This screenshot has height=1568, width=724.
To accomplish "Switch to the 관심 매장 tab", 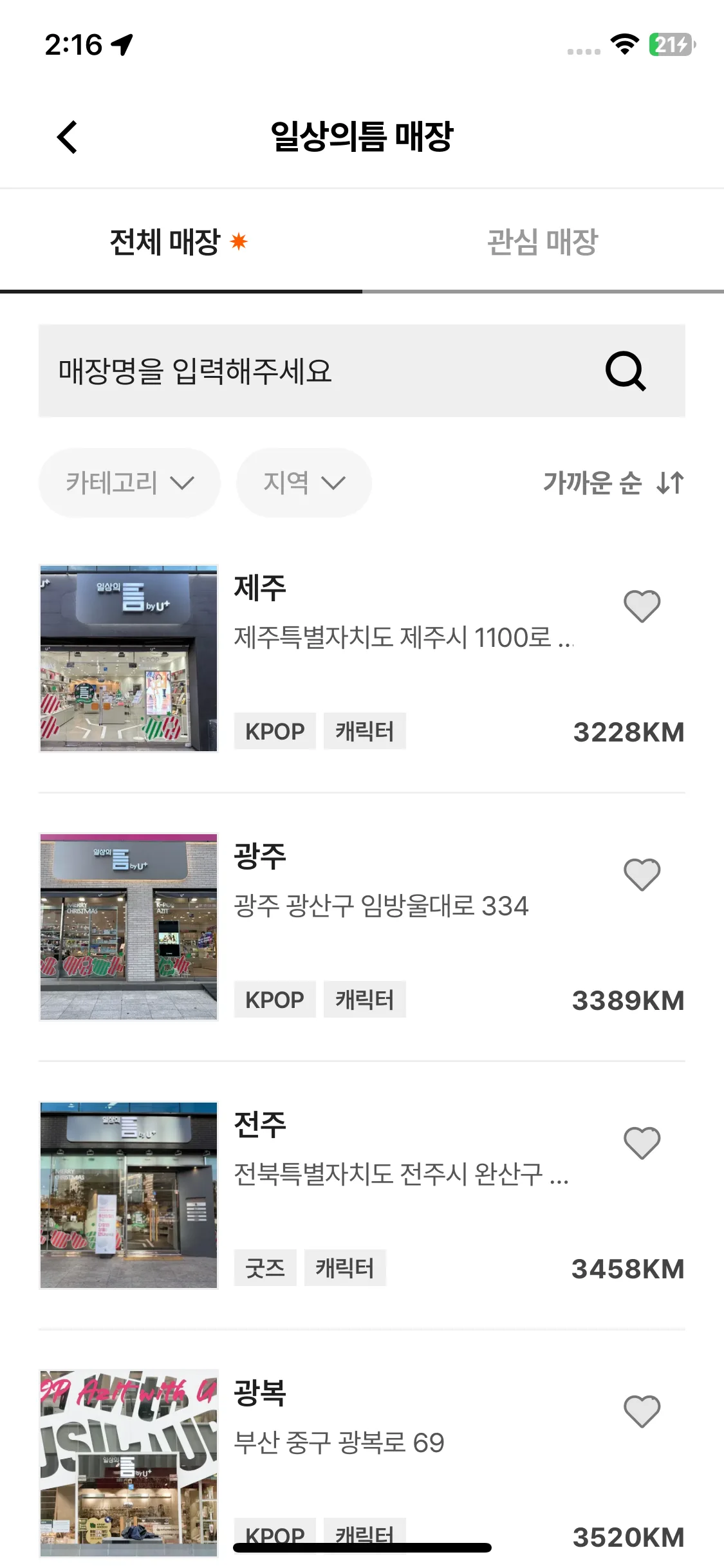I will pos(543,242).
